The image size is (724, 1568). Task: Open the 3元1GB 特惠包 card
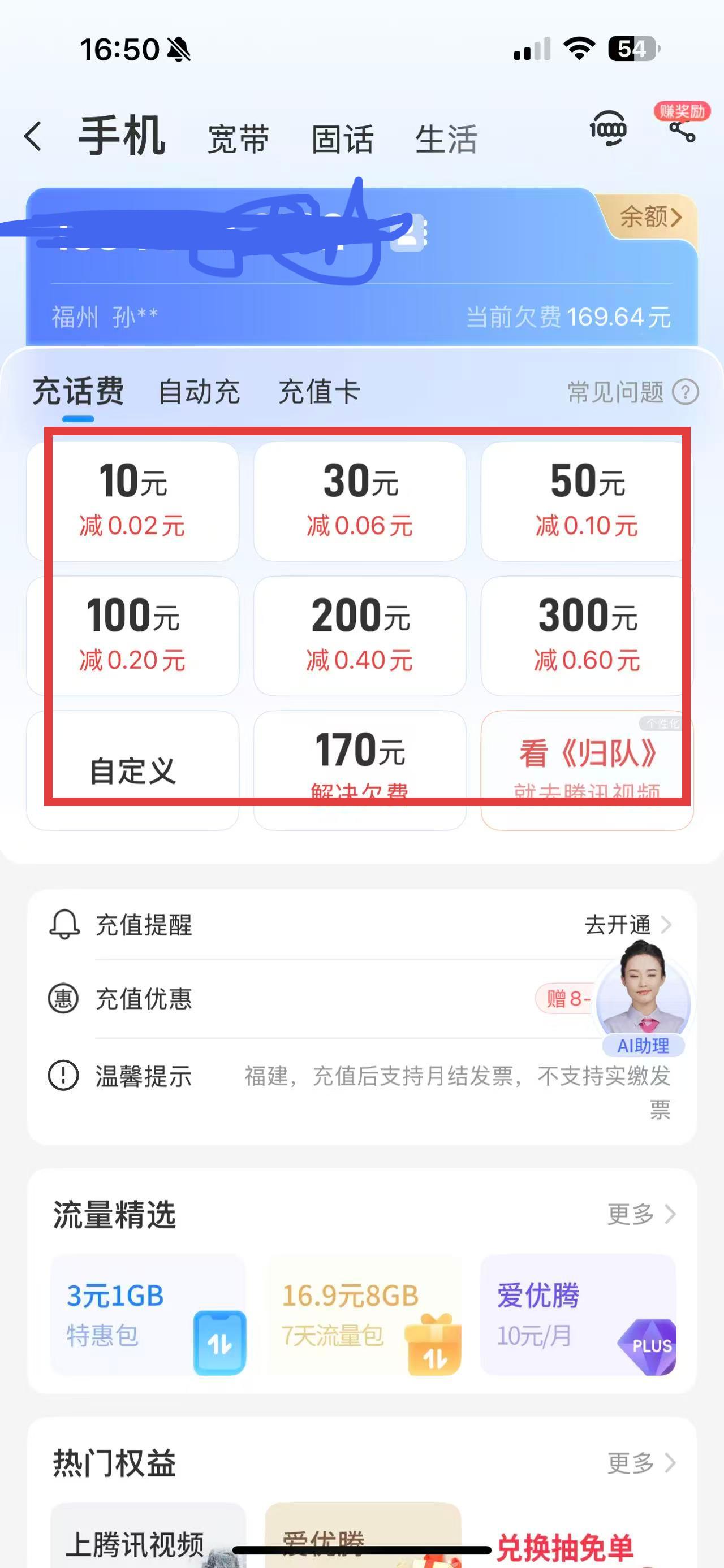point(148,1315)
